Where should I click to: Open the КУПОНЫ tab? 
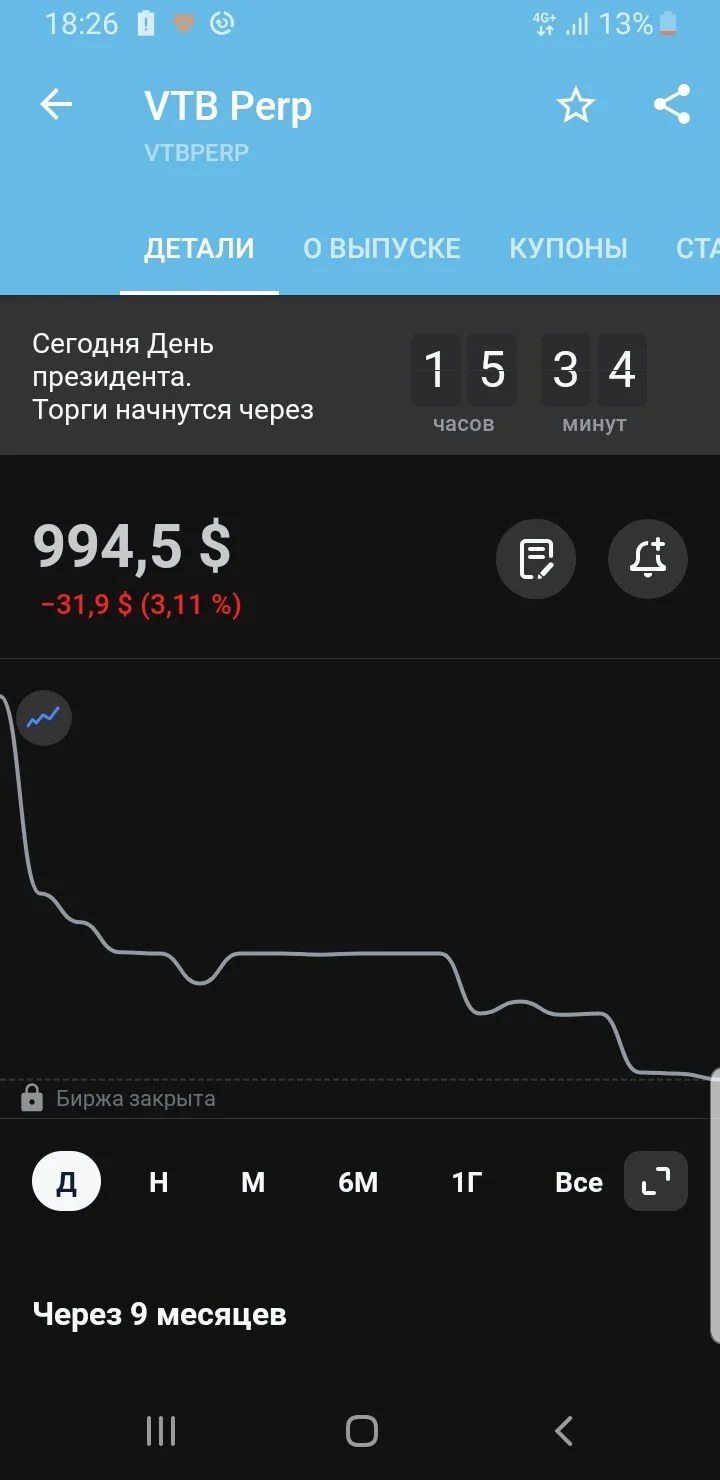(568, 248)
